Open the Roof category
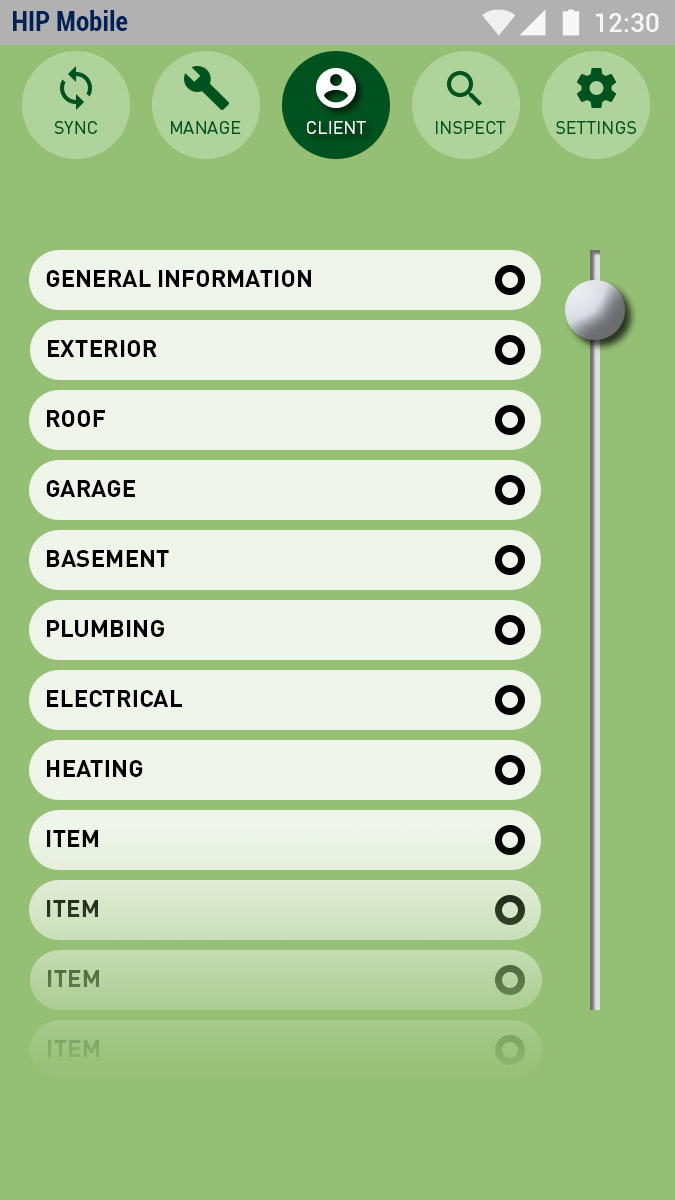Screen dimensions: 675x1200 point(285,420)
